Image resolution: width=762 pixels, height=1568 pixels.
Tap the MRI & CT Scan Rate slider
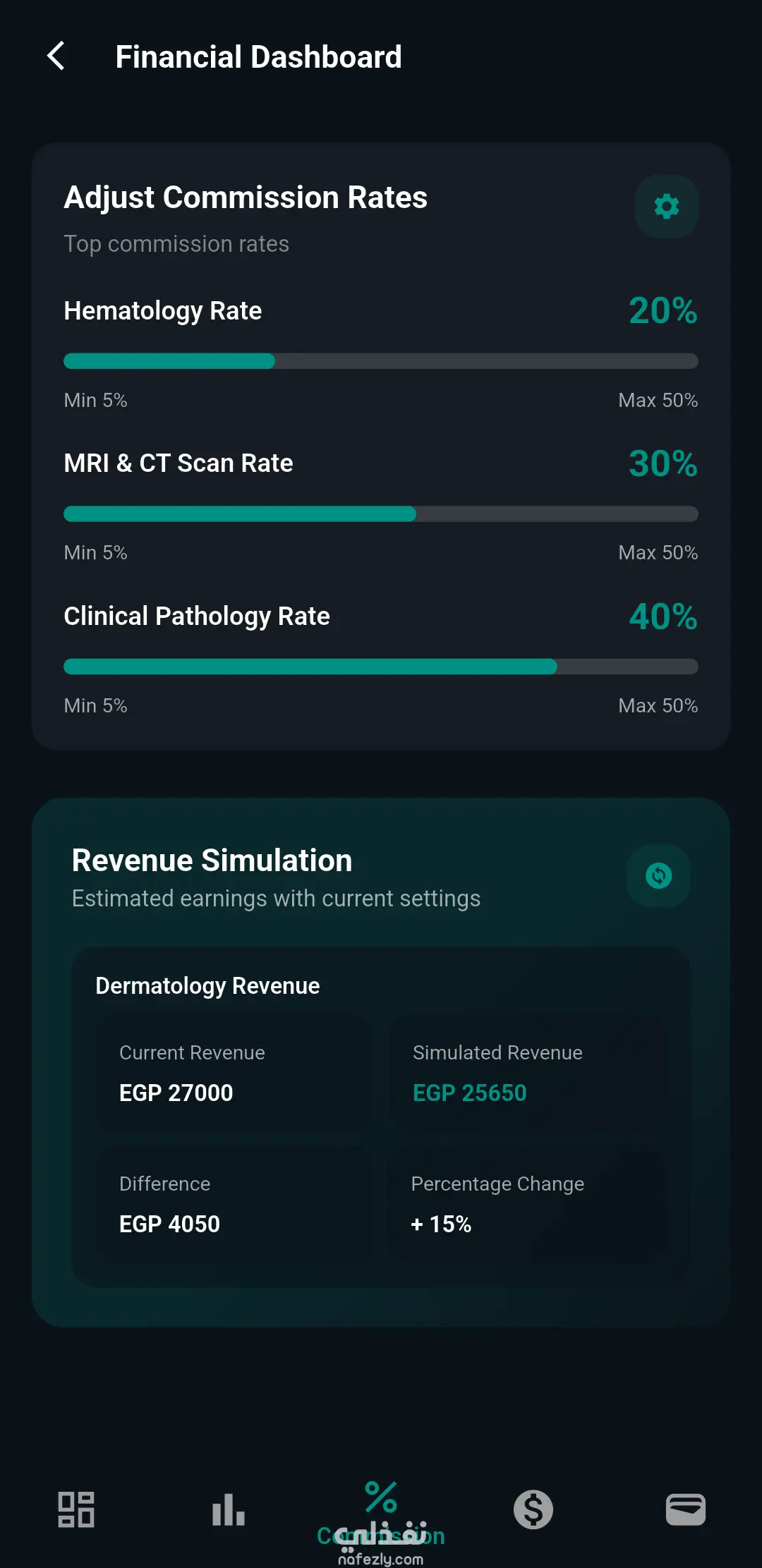tap(381, 513)
